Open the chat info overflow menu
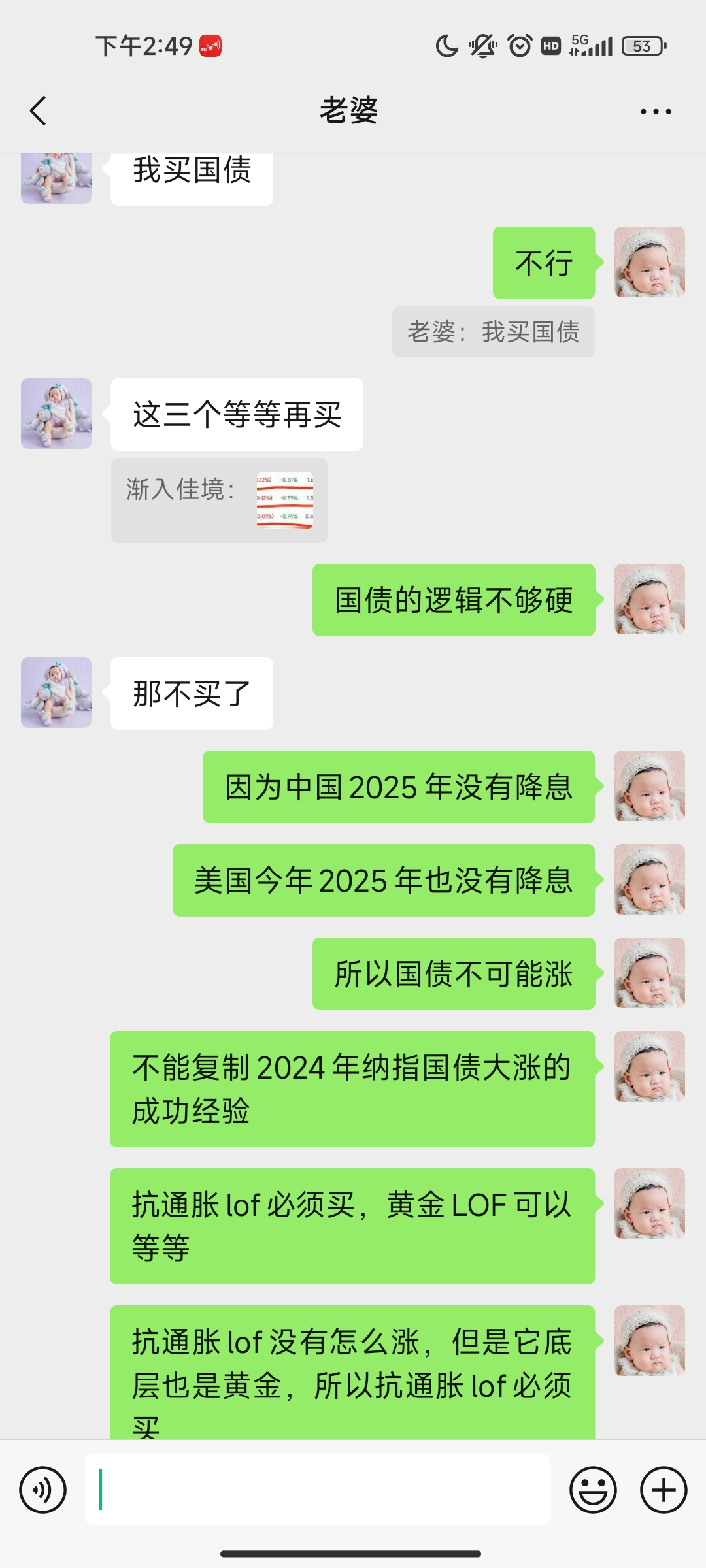 (x=656, y=112)
